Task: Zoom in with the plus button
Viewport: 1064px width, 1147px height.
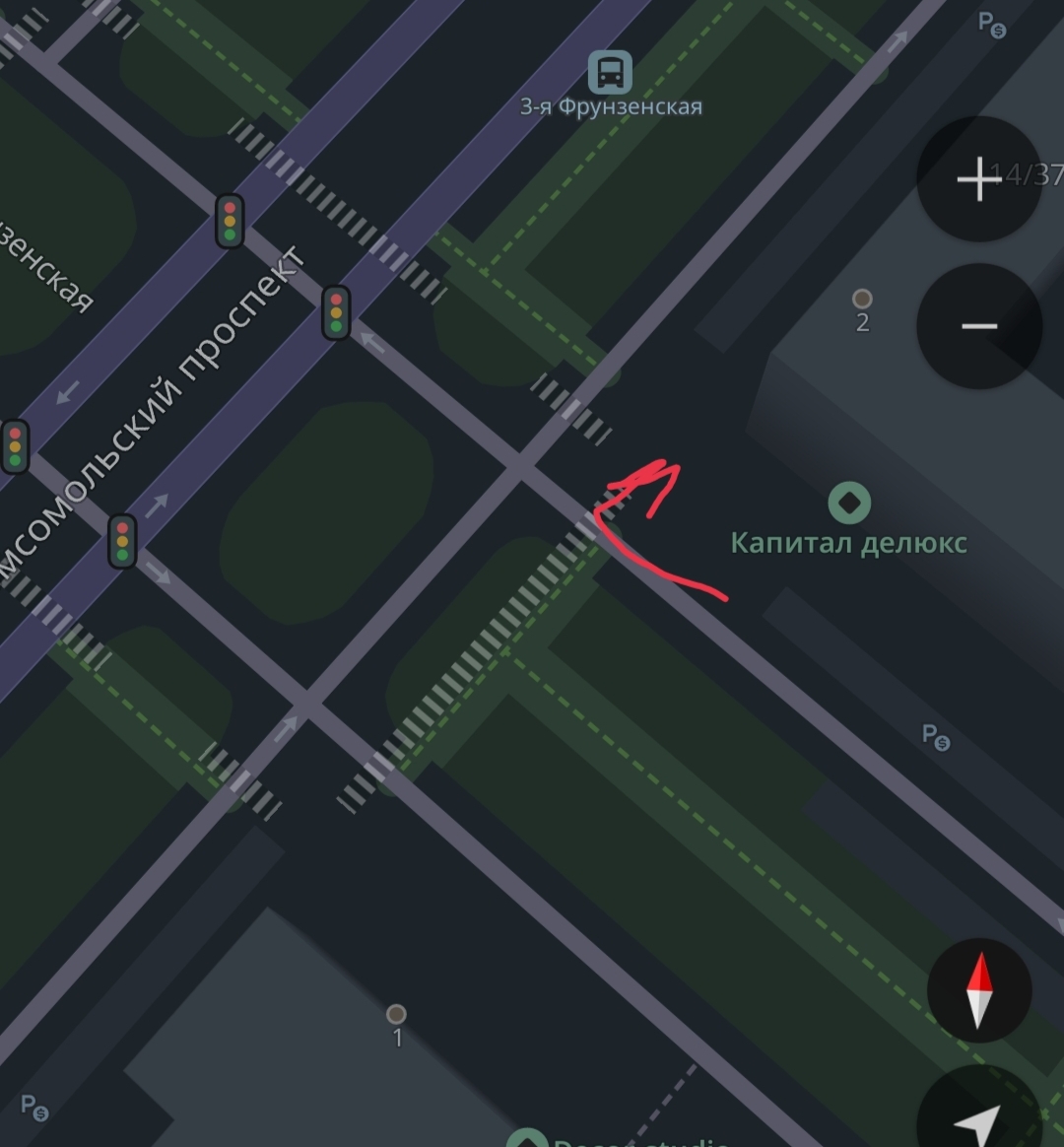Action: (978, 179)
